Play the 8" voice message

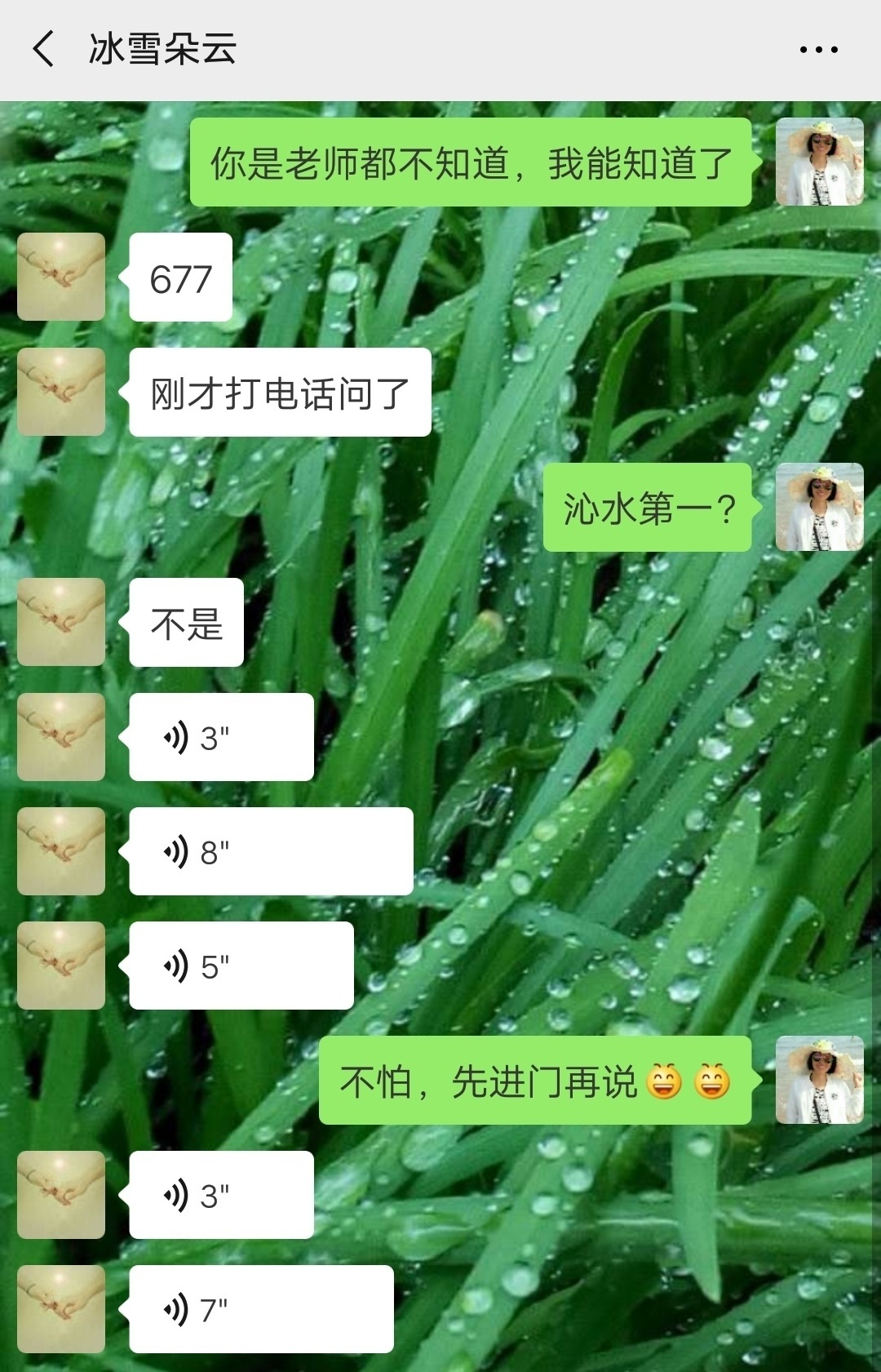tap(271, 851)
